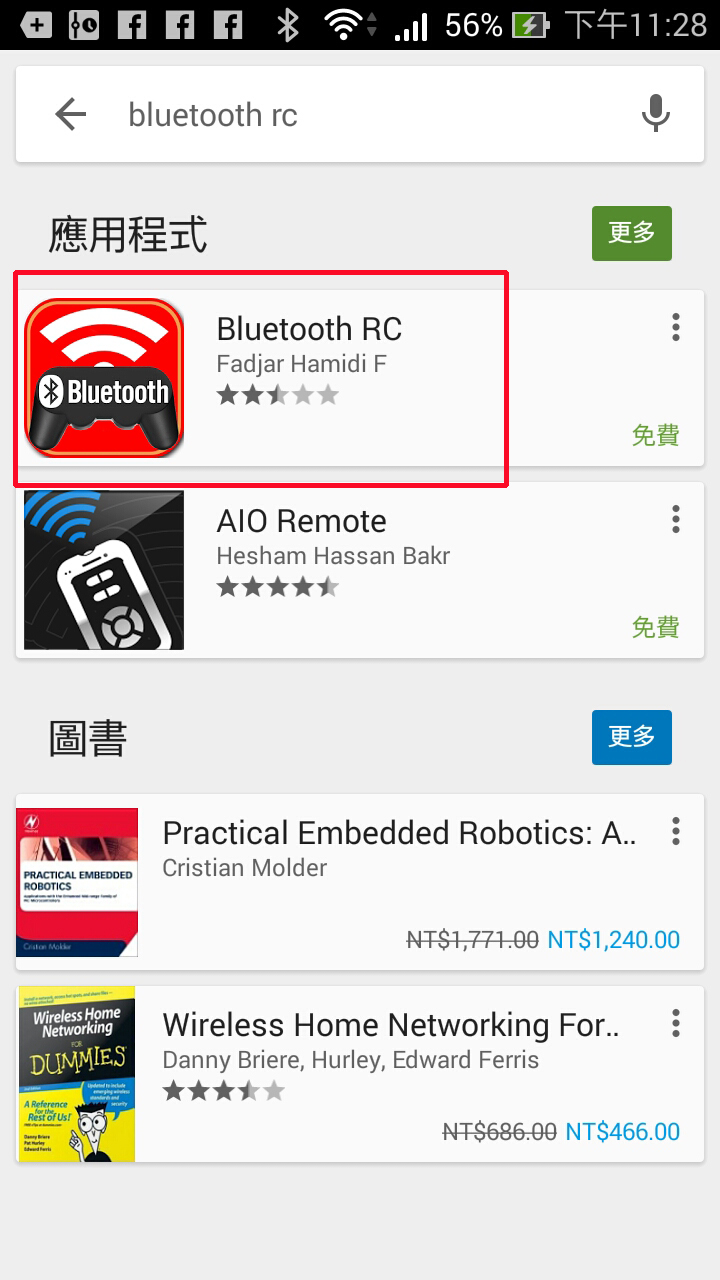Screen dimensions: 720x1280
Task: Open options for Practical Embedded Robotics
Action: [676, 831]
